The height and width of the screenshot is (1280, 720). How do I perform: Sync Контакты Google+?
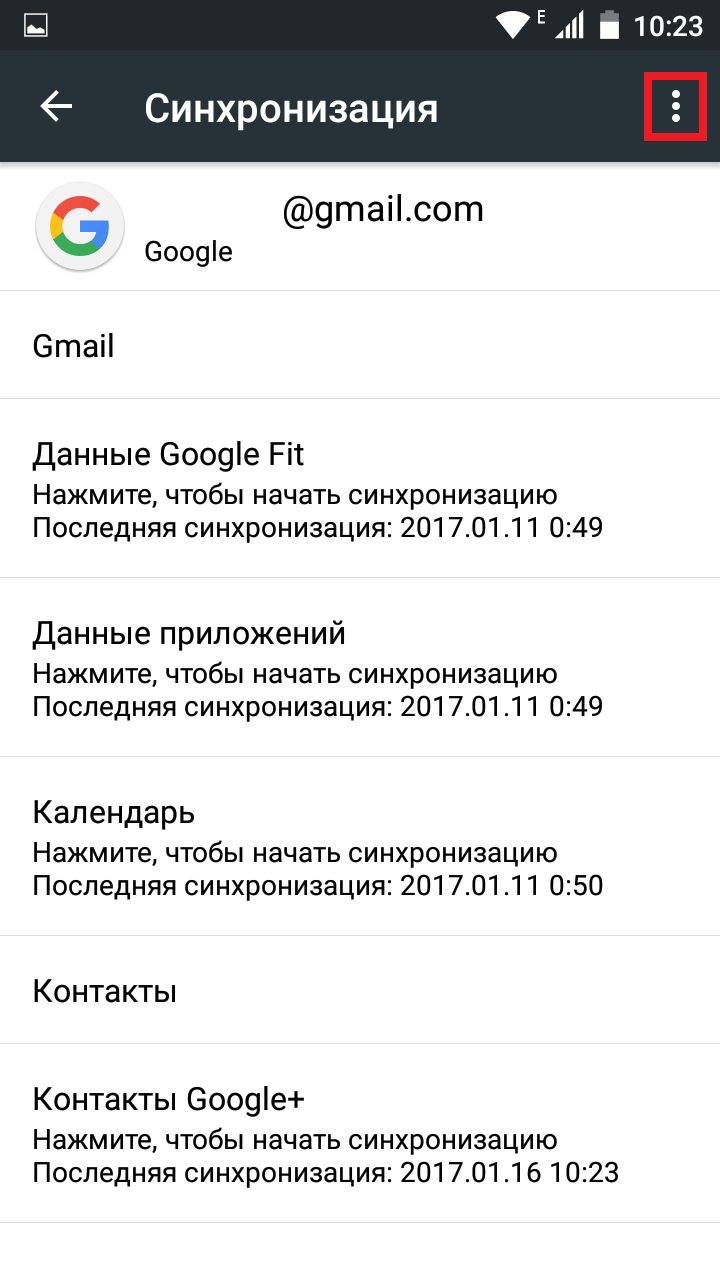360,1133
